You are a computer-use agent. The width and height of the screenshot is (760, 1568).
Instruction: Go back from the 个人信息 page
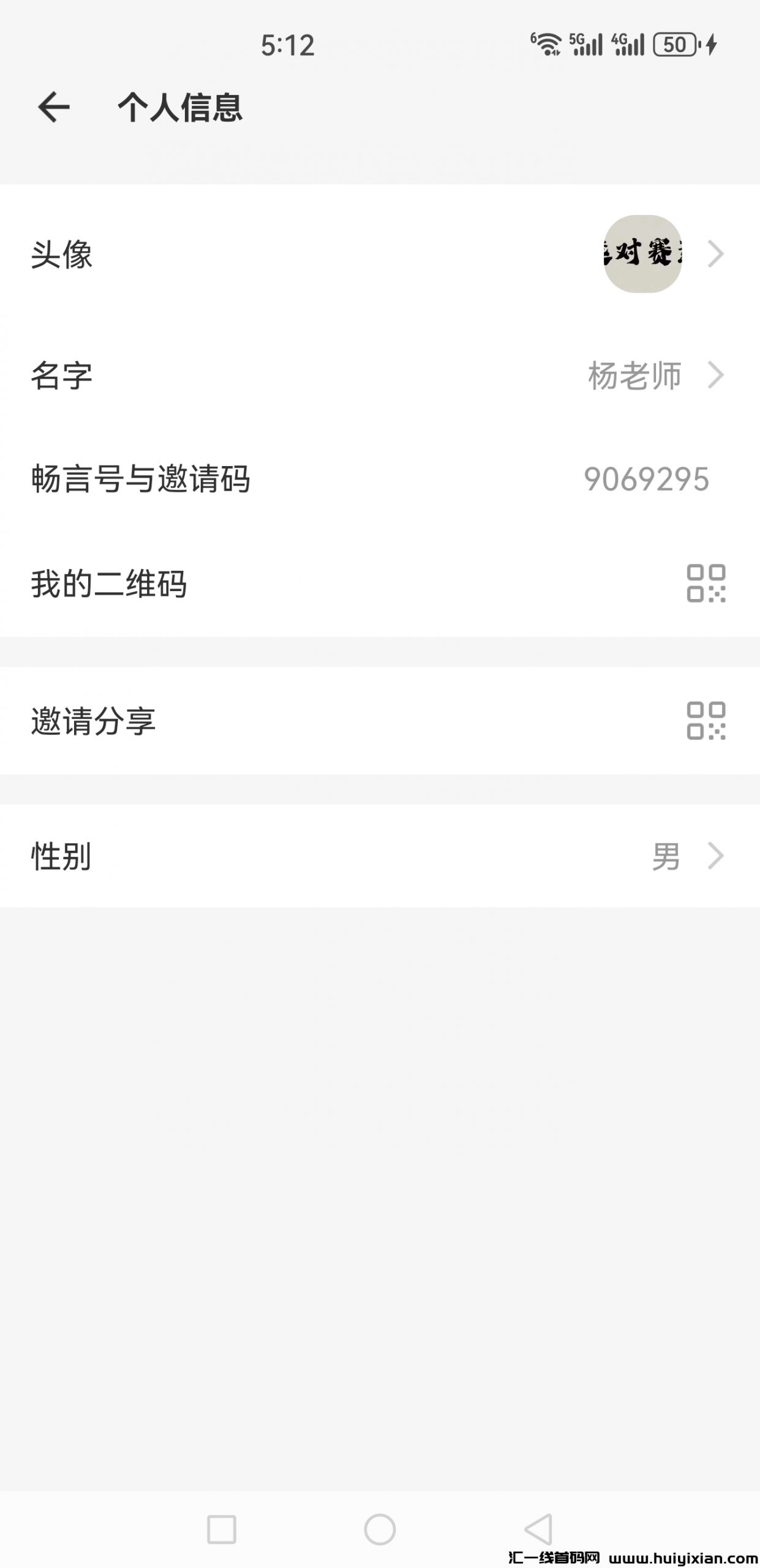coord(53,108)
